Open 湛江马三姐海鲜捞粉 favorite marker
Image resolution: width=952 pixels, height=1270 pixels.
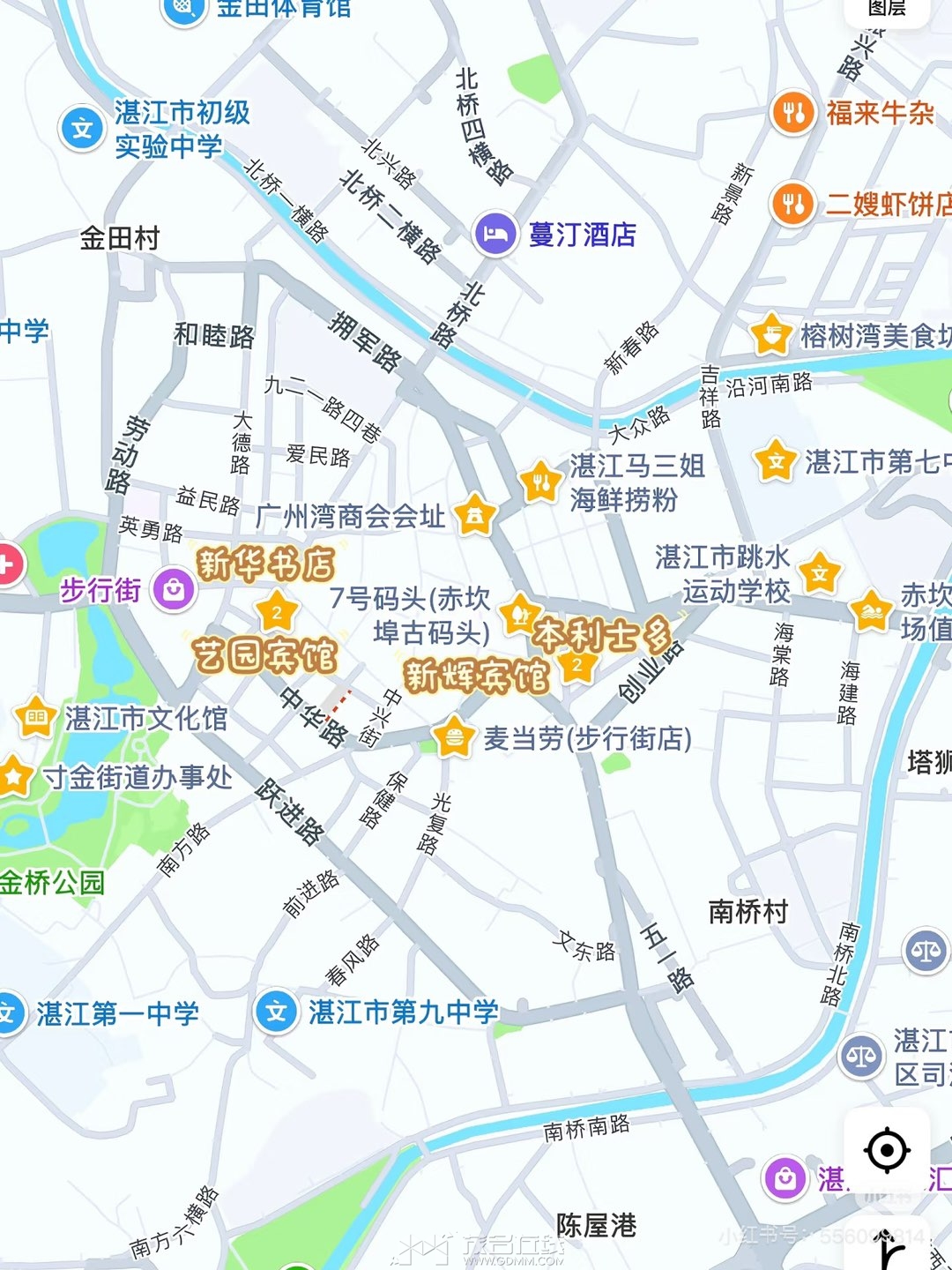(539, 482)
